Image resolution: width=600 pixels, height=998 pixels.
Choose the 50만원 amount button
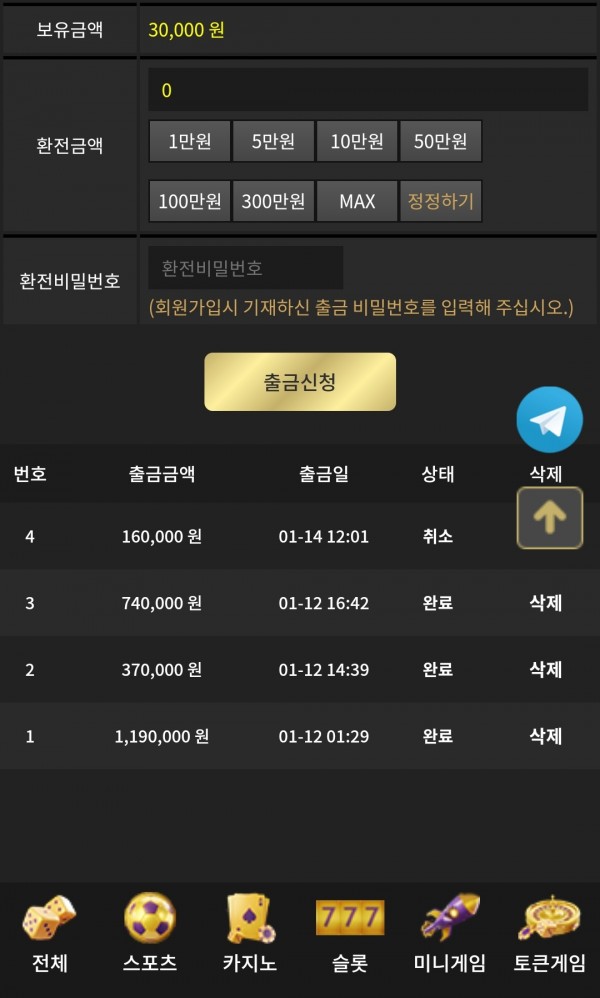[x=440, y=142]
